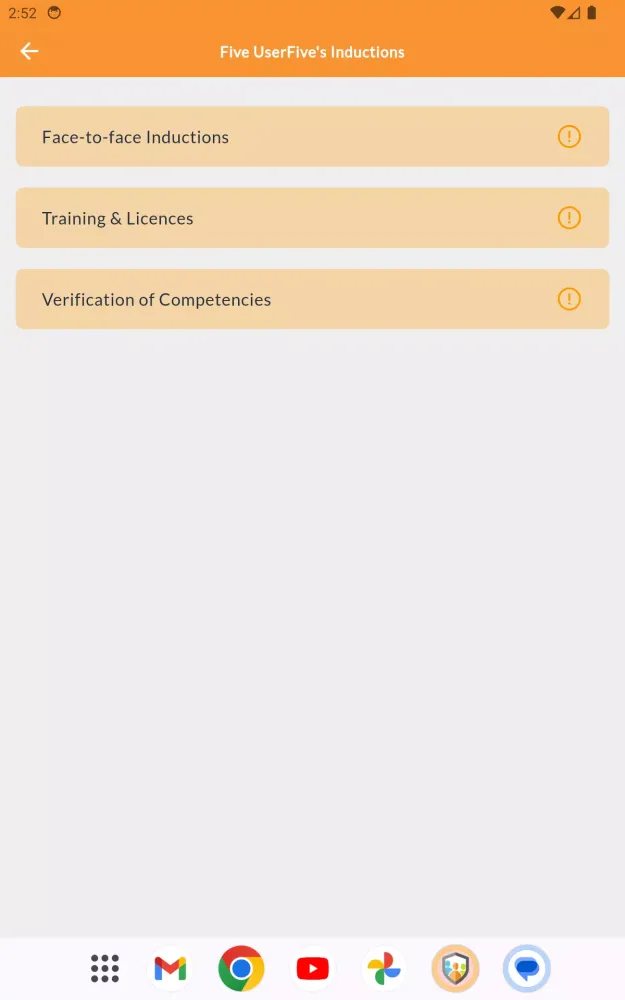
Task: Launch Chrome from the taskbar
Action: coord(241,968)
